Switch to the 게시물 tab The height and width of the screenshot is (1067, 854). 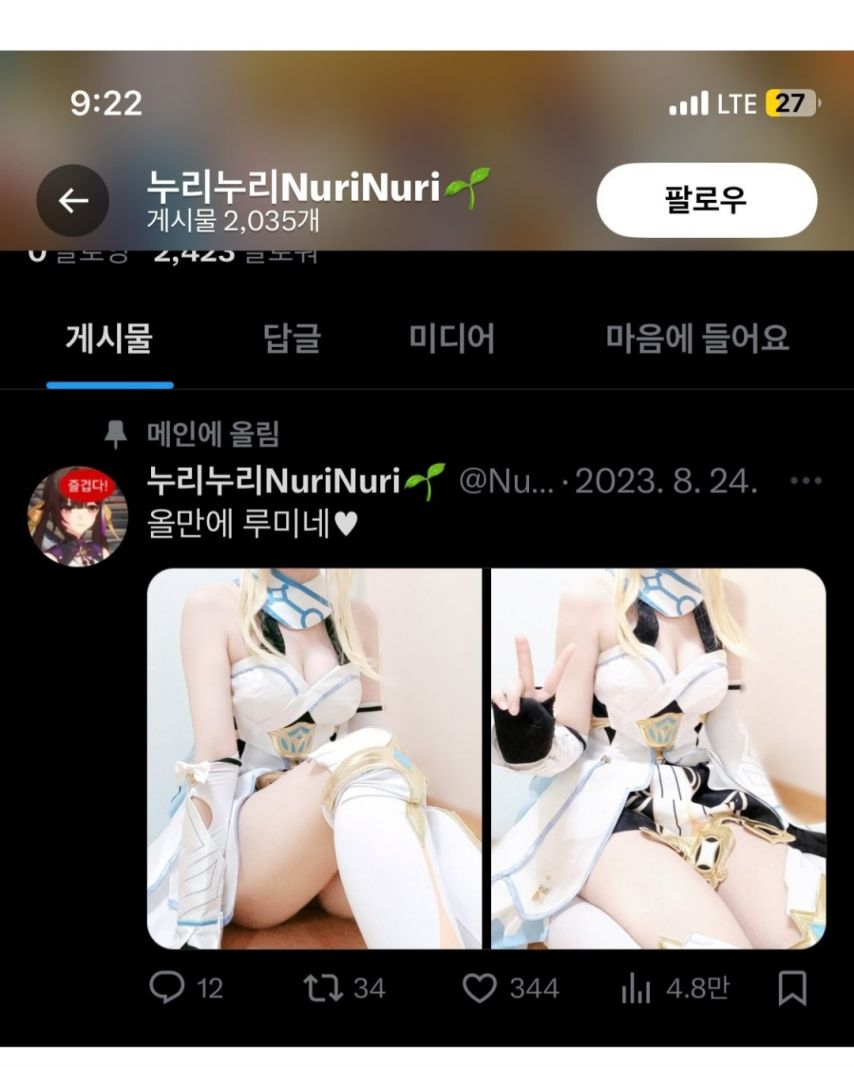coord(109,338)
